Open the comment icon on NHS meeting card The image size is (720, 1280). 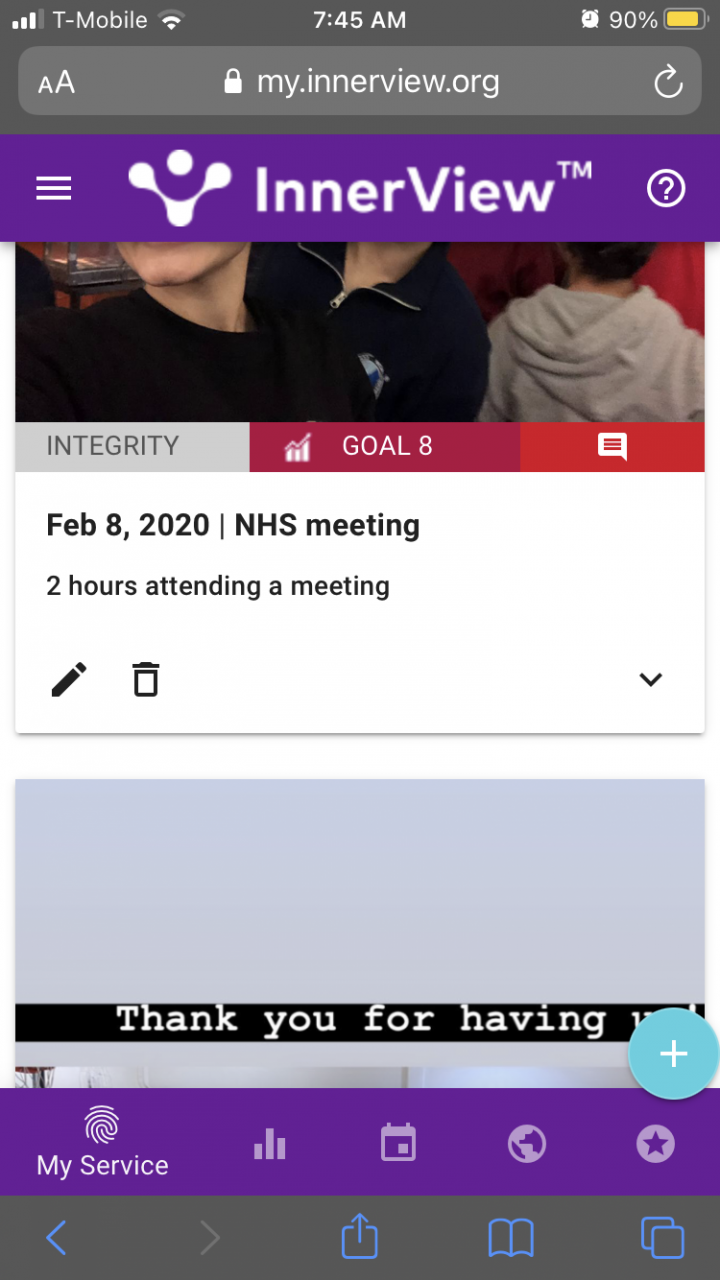(612, 446)
